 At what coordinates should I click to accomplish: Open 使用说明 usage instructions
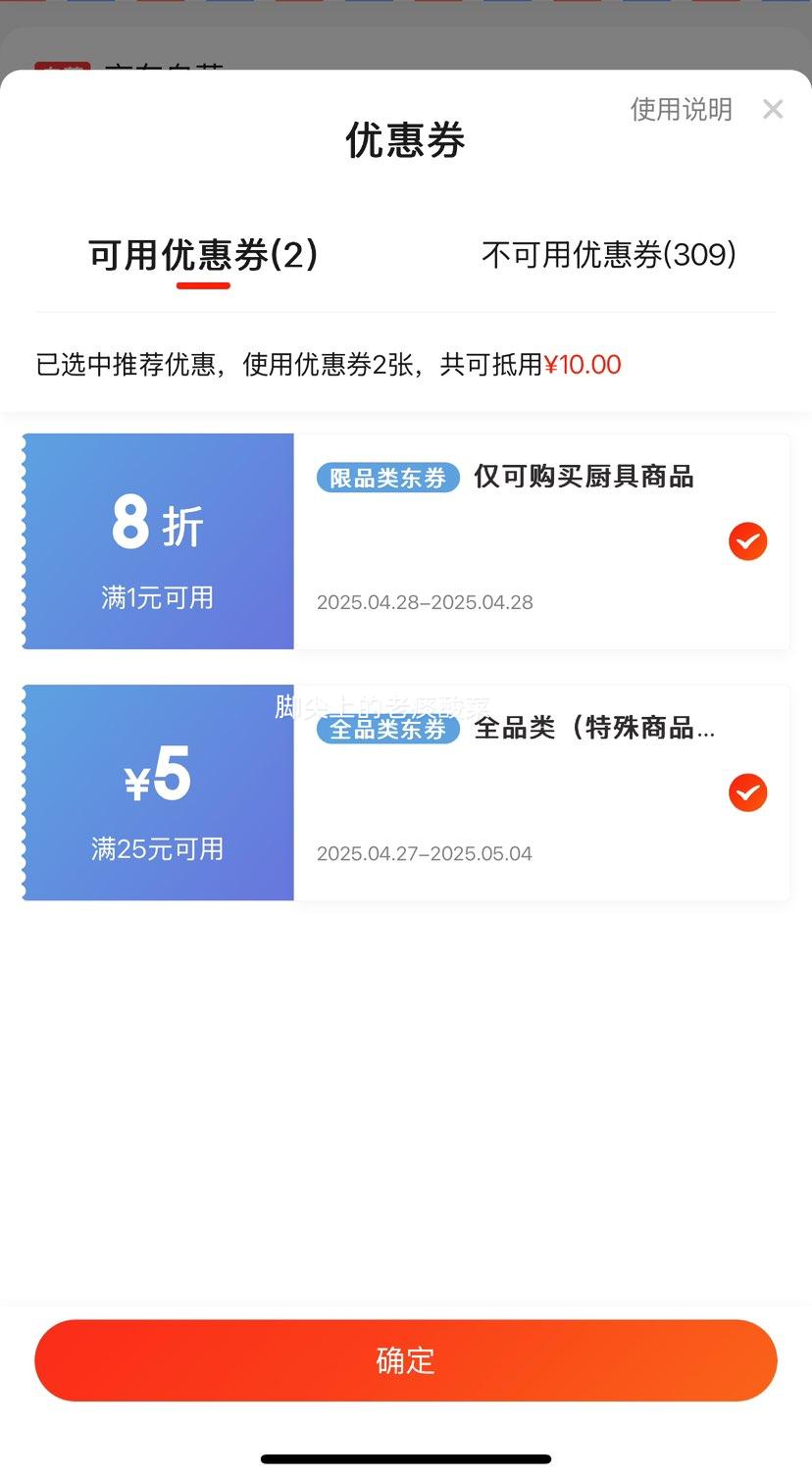681,109
